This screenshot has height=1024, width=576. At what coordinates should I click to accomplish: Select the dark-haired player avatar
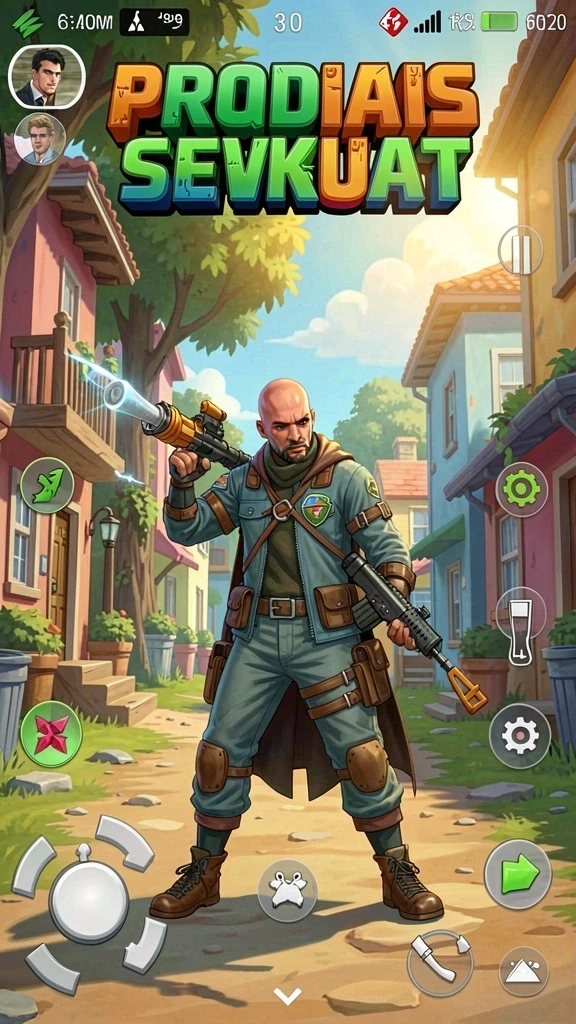(46, 77)
